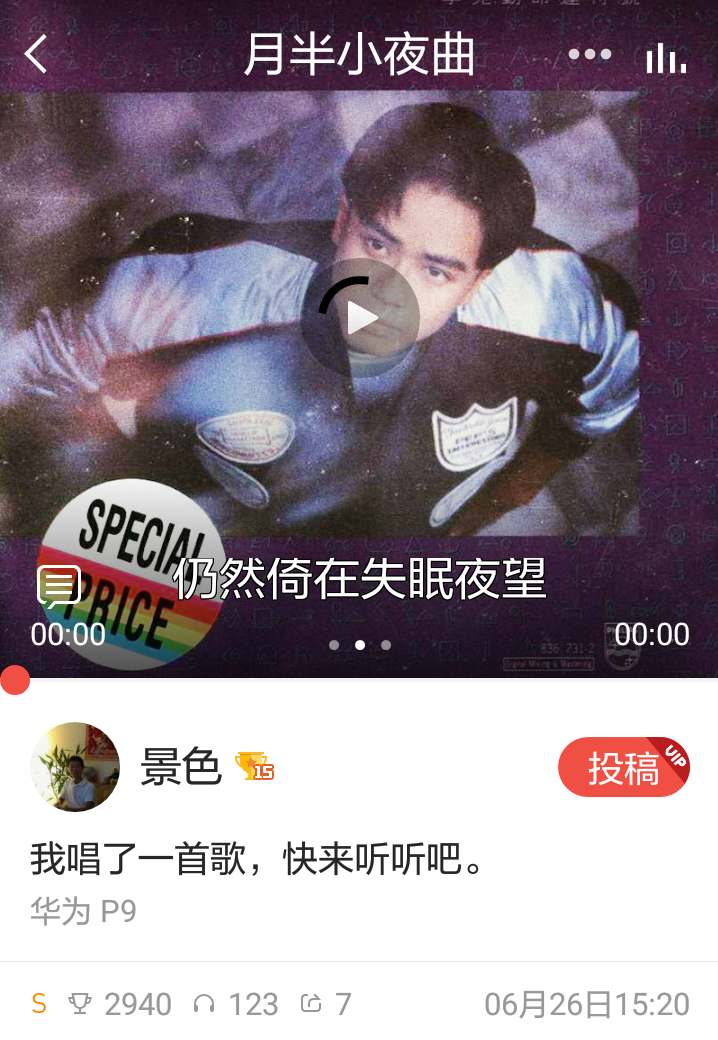Viewport: 718px width, 1040px height.
Task: Tap the red playback progress handle
Action: click(14, 680)
